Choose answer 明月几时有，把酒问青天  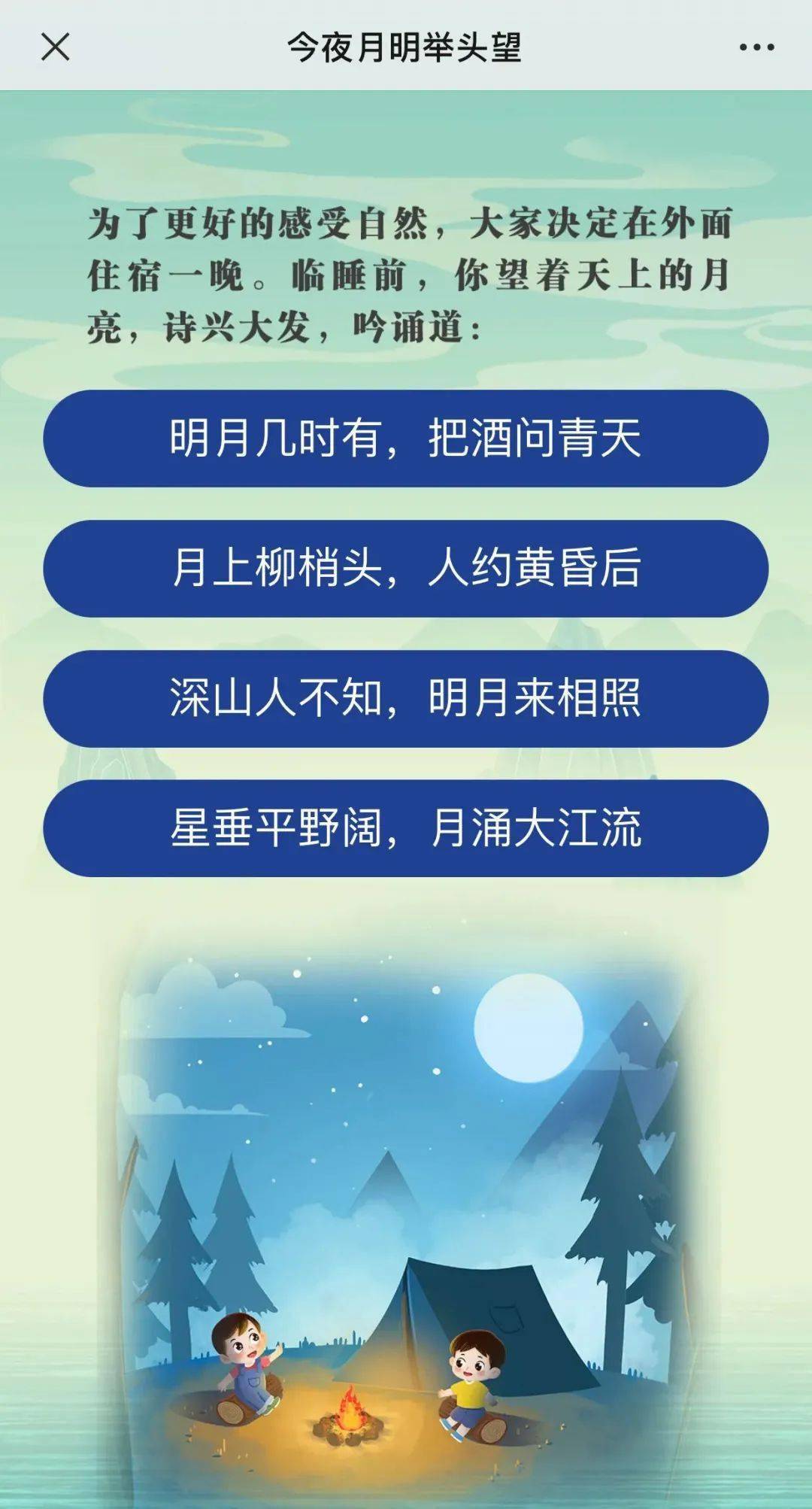point(406,439)
